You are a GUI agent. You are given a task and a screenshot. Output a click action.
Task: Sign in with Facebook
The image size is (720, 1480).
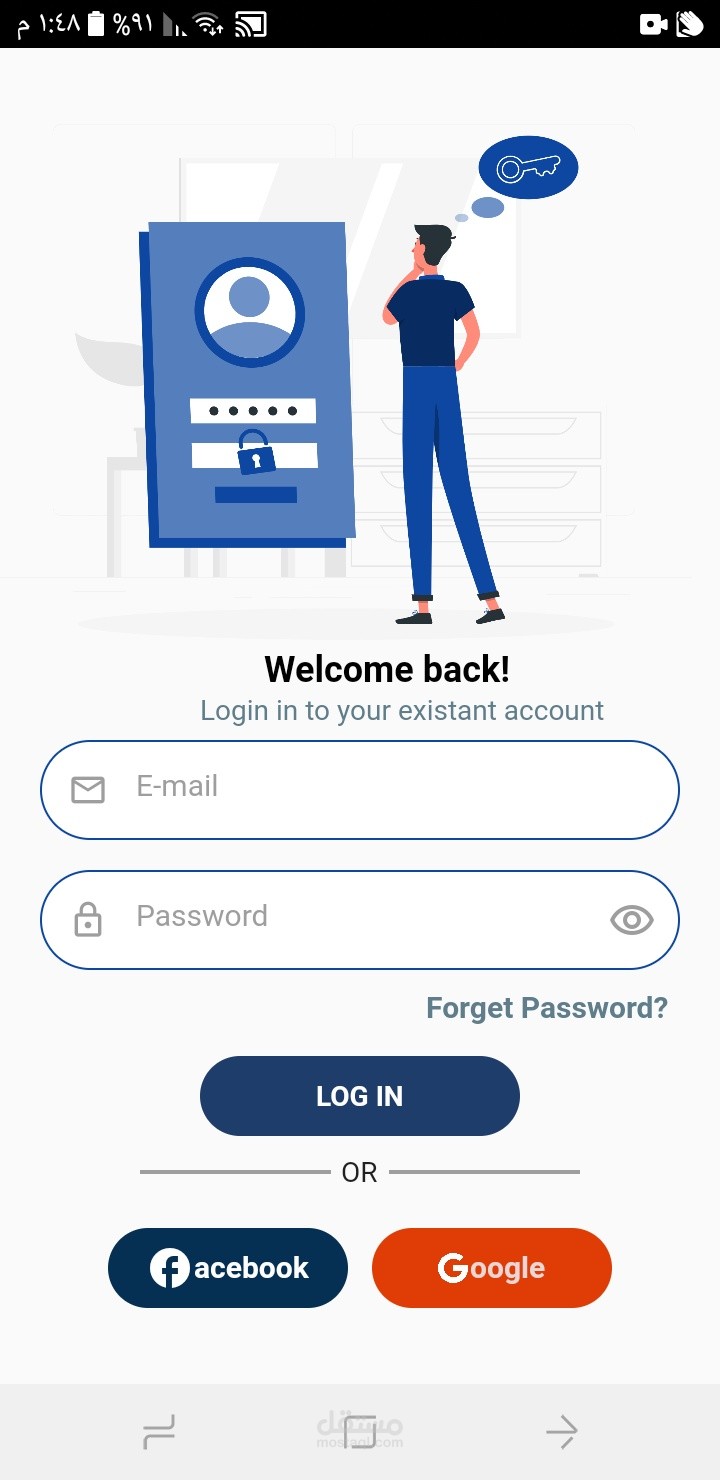228,1268
